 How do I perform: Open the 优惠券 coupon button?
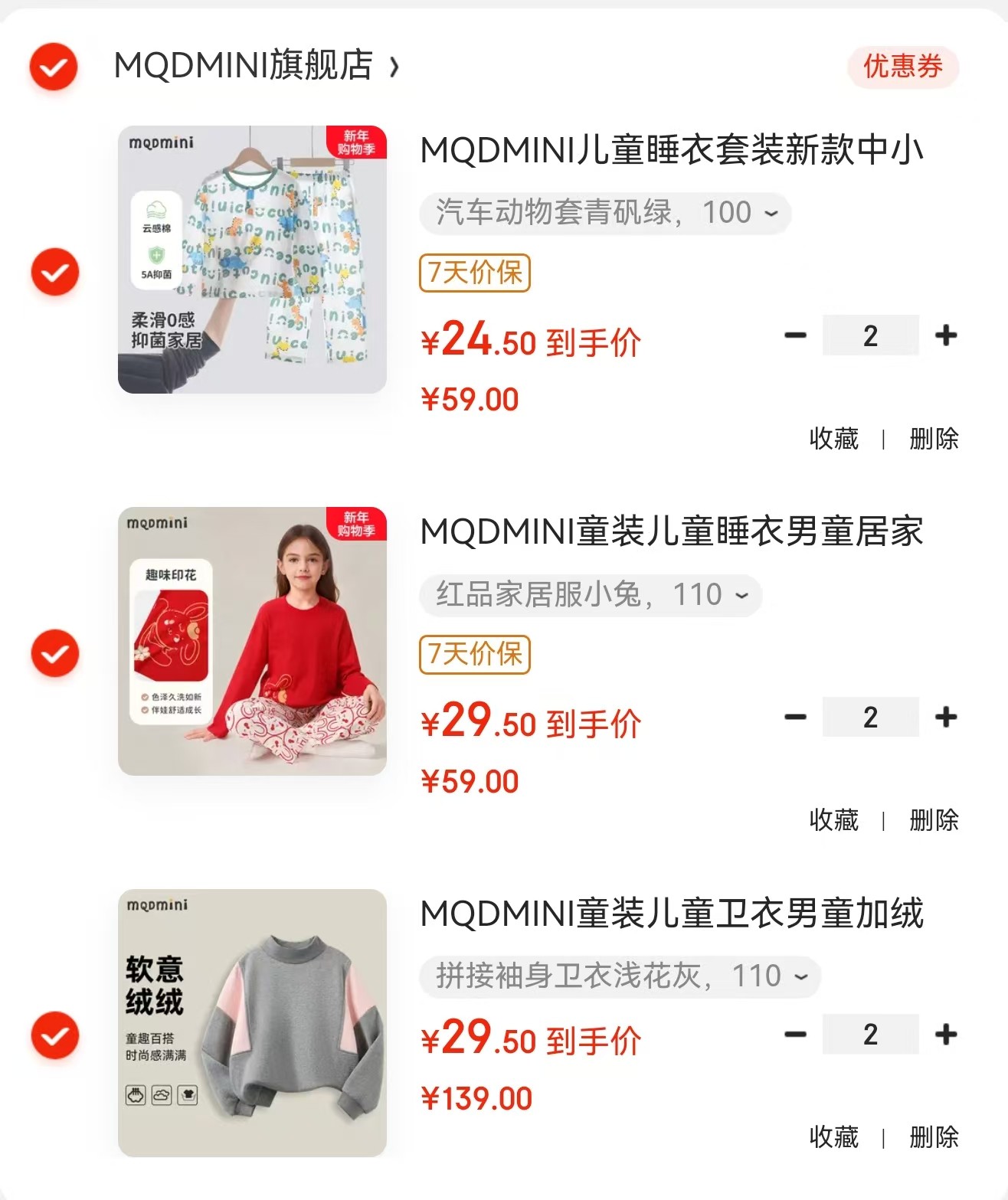pos(902,67)
